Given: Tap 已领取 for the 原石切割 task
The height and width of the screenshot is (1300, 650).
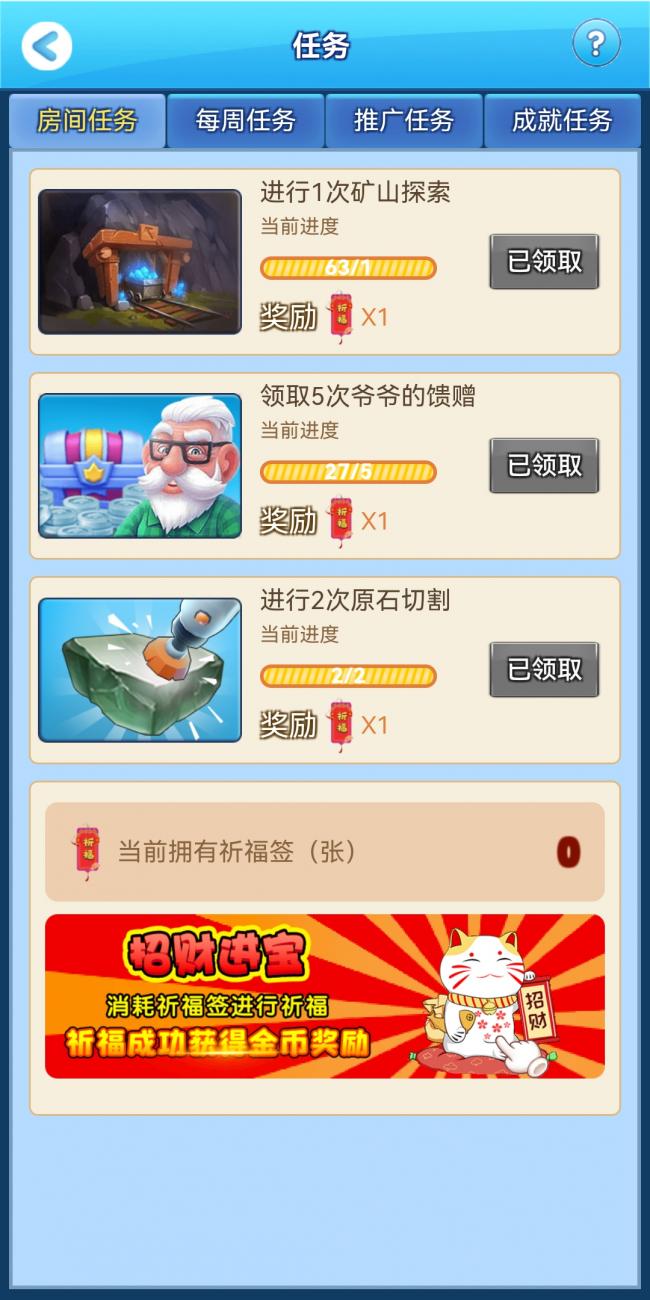Looking at the screenshot, I should click(544, 670).
